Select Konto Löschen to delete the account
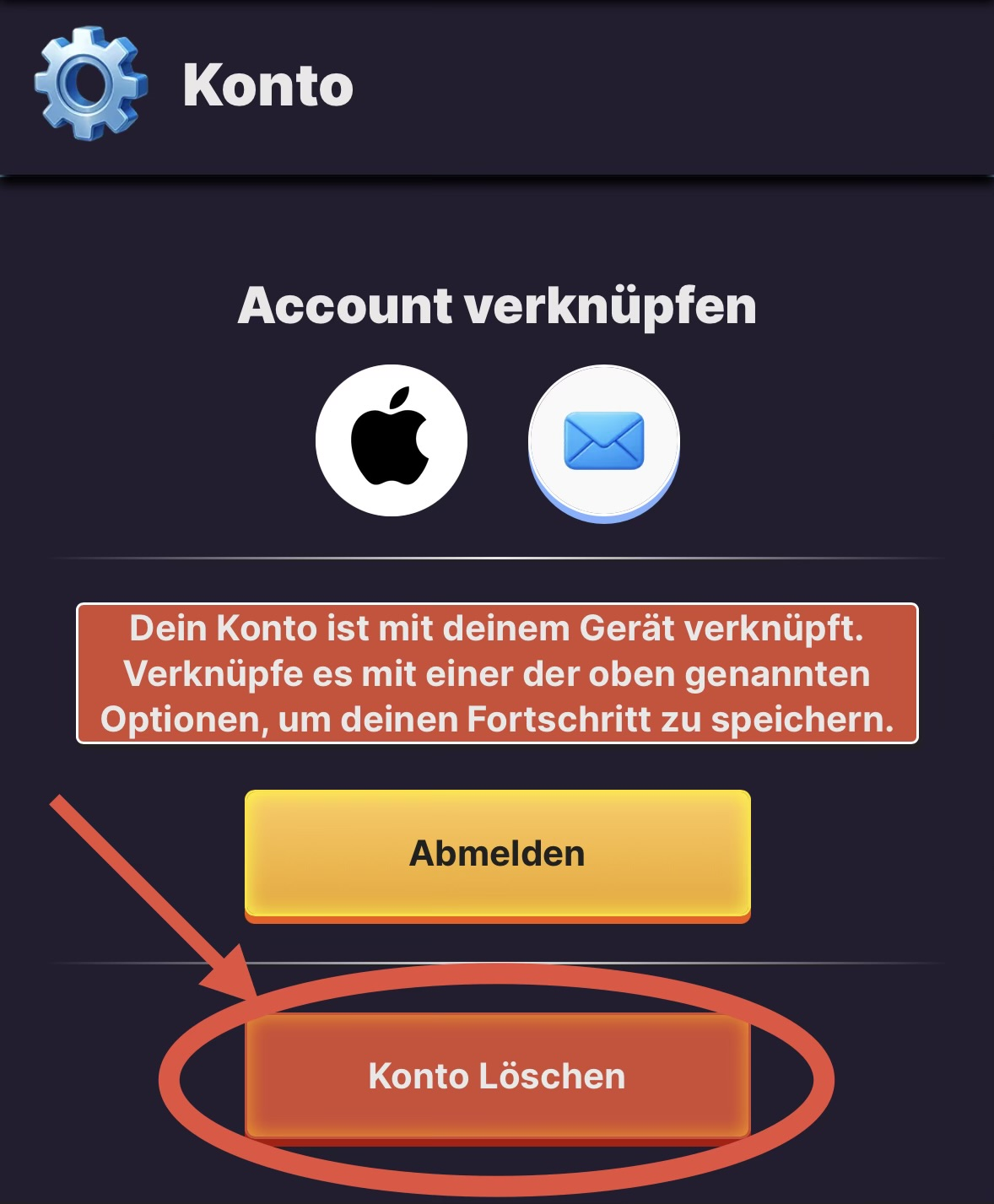This screenshot has height=1204, width=994. click(497, 1076)
